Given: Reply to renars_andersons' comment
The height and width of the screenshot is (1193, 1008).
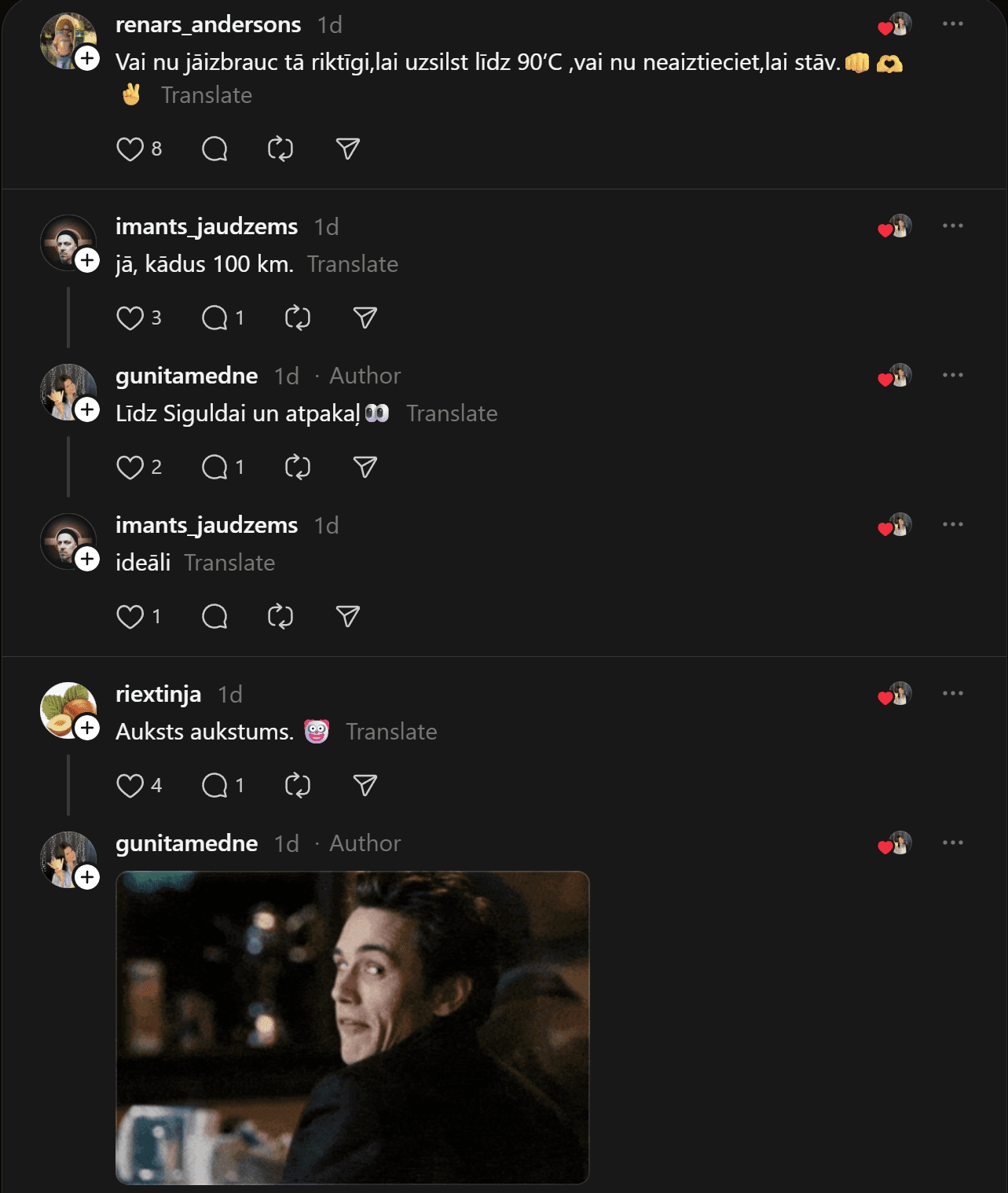Looking at the screenshot, I should pyautogui.click(x=214, y=149).
